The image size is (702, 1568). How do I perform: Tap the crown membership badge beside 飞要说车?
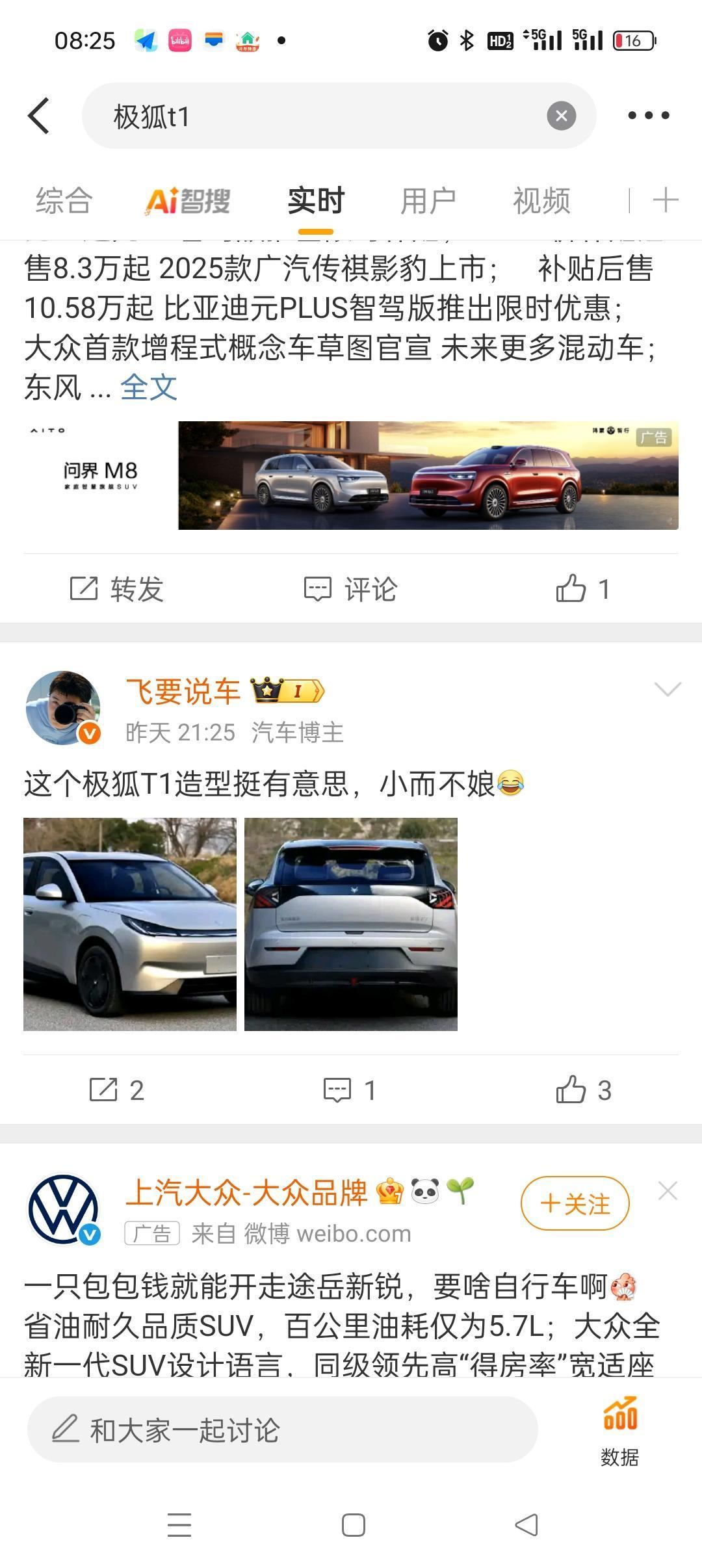(x=285, y=692)
